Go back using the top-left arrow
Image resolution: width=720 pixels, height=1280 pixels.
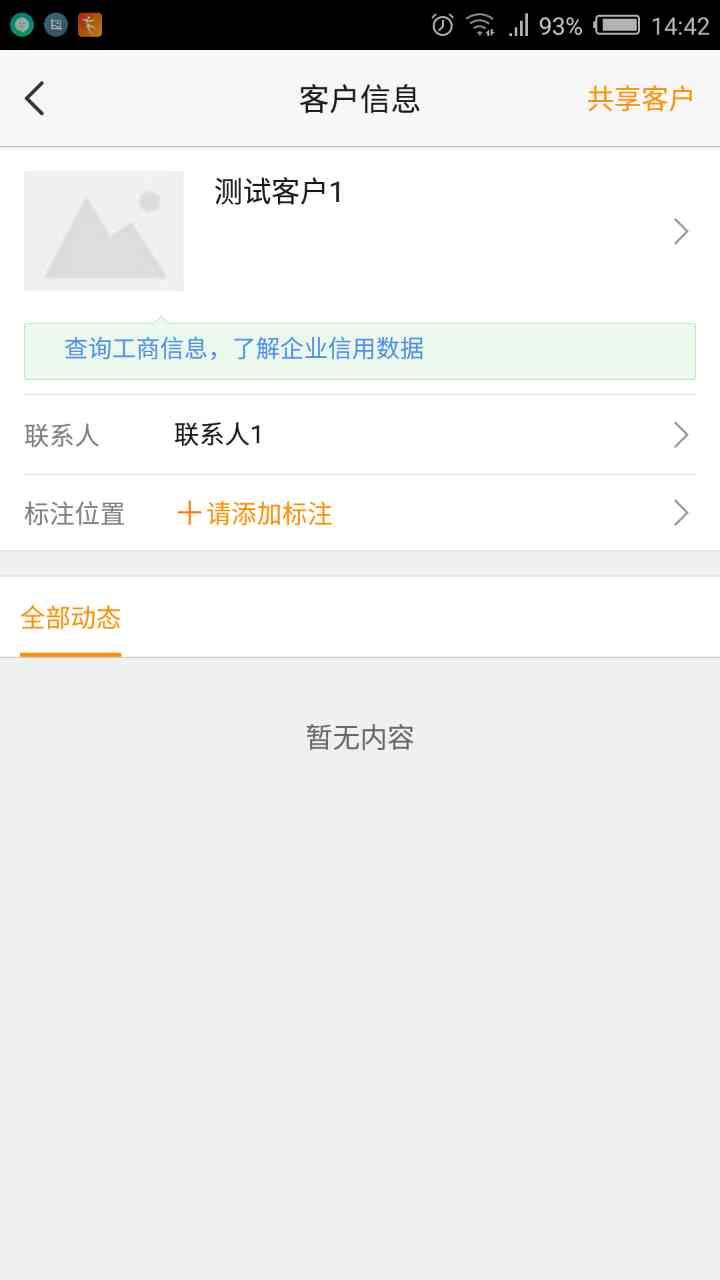[35, 98]
